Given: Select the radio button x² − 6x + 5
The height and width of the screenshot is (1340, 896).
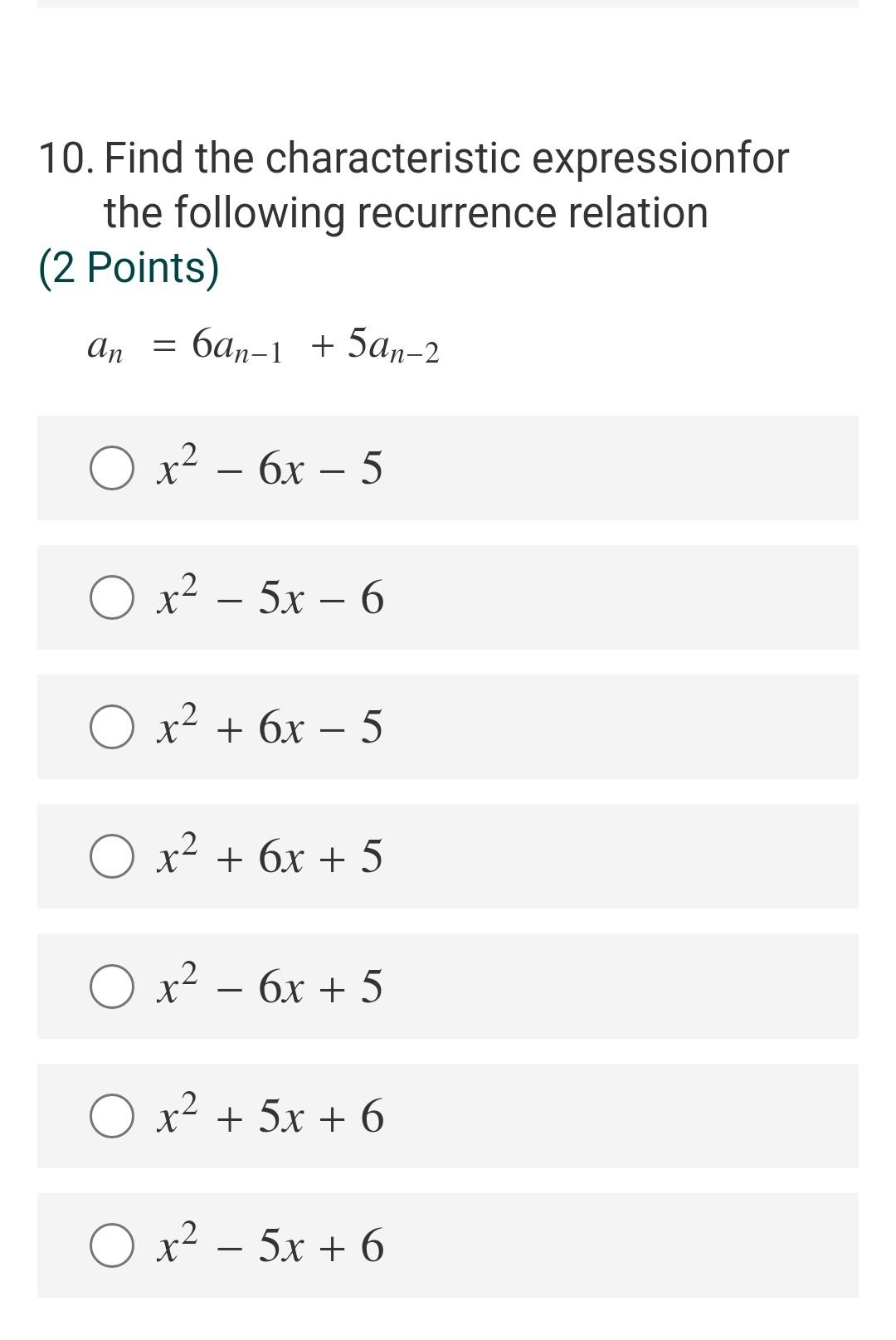Looking at the screenshot, I should (111, 987).
